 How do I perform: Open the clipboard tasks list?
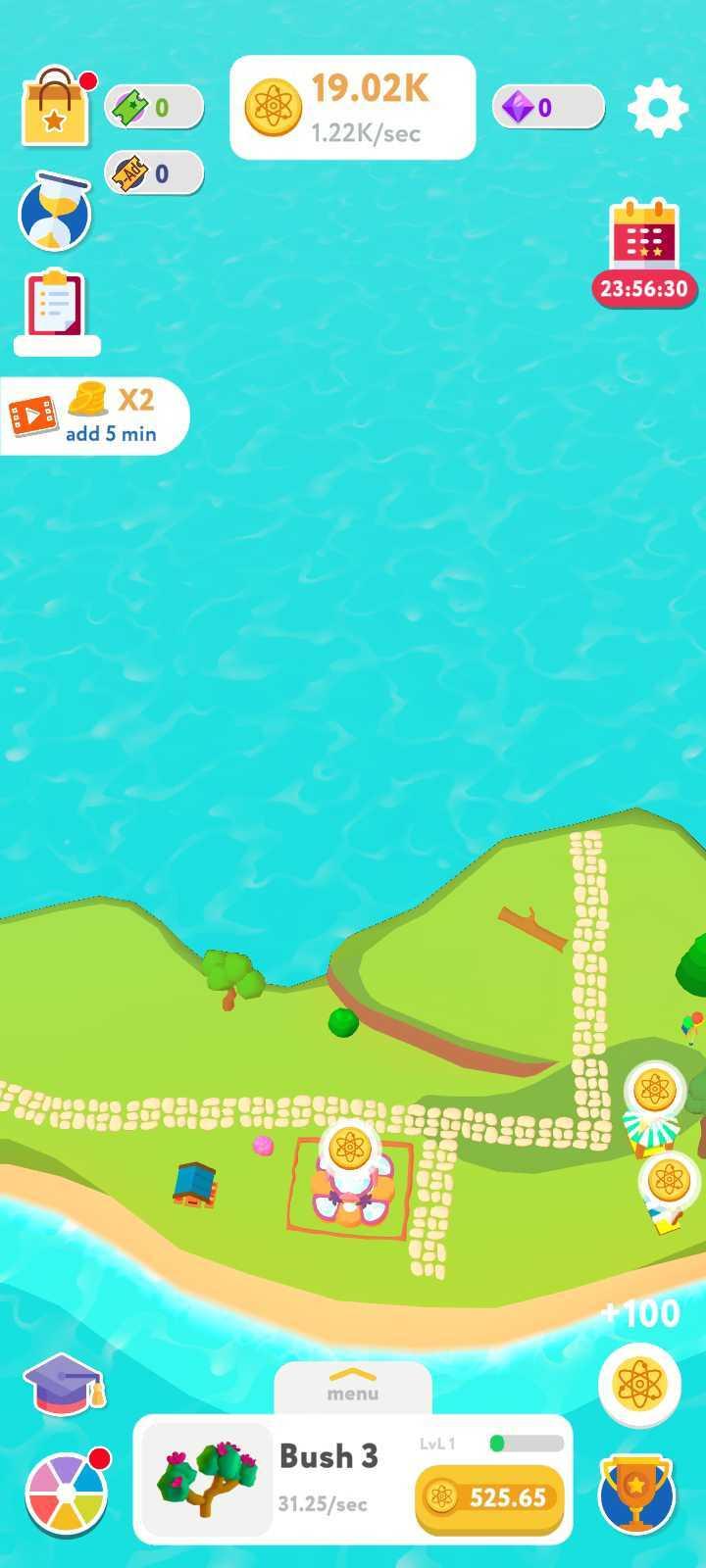pyautogui.click(x=56, y=306)
